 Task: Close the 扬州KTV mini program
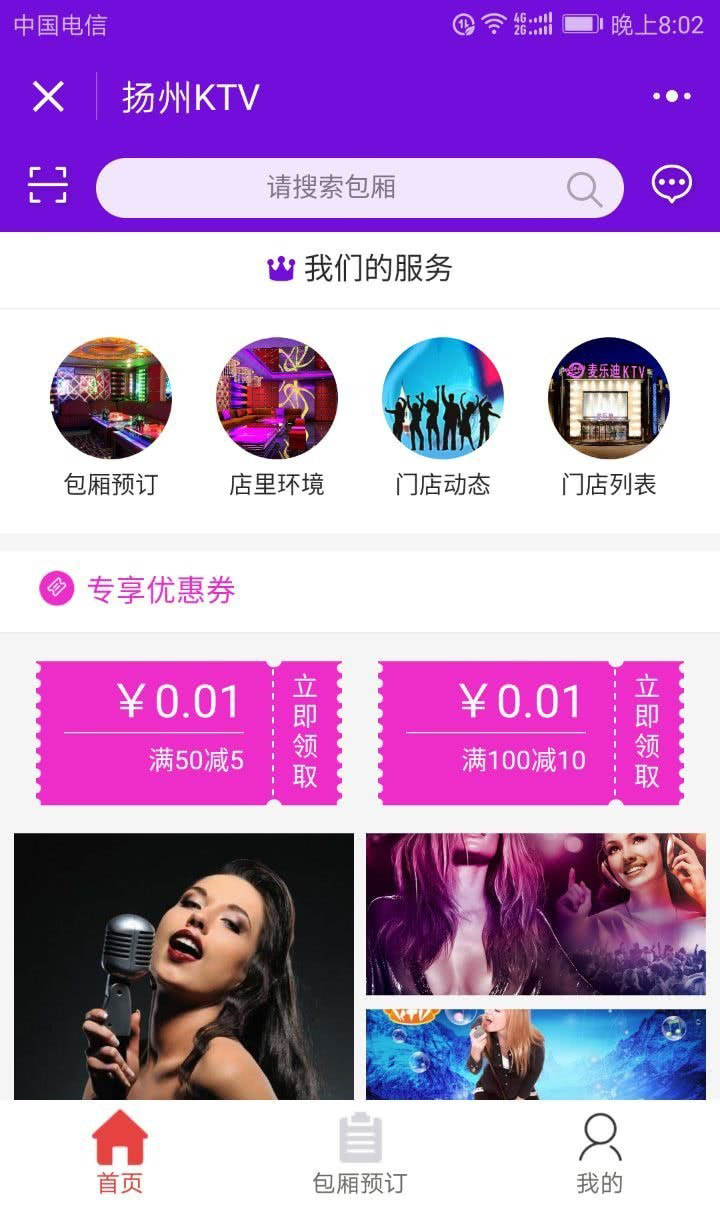click(48, 97)
